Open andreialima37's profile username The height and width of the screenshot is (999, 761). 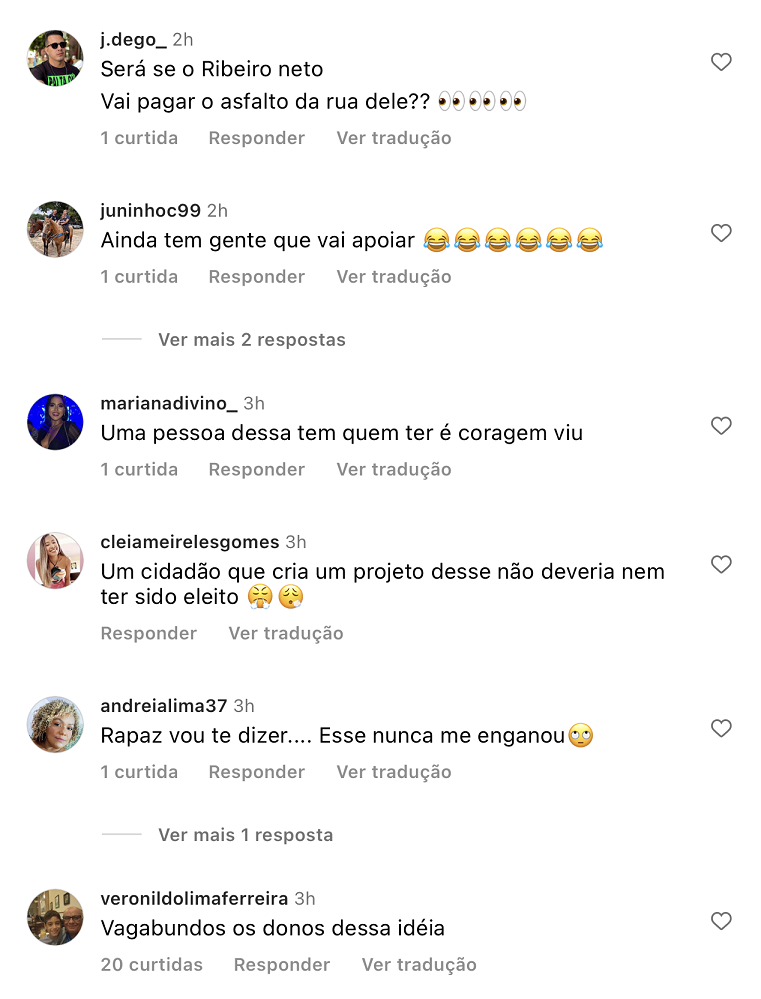coord(163,706)
